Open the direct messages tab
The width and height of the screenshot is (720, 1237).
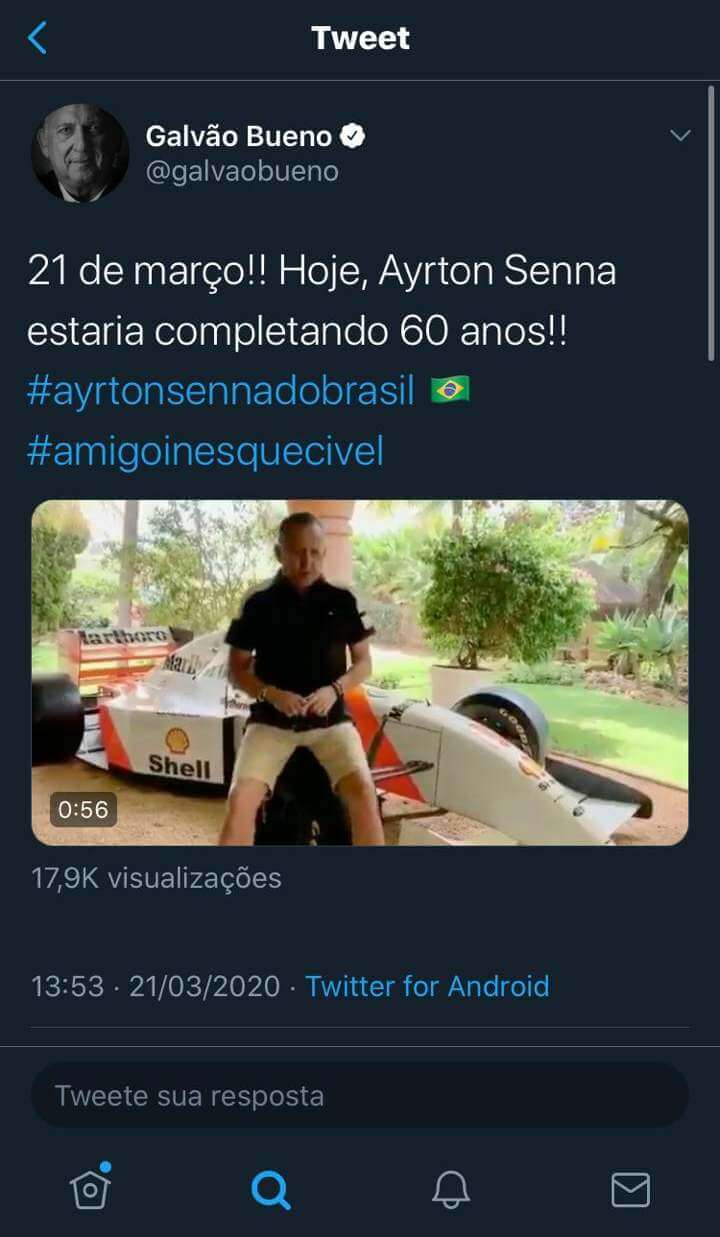630,1190
